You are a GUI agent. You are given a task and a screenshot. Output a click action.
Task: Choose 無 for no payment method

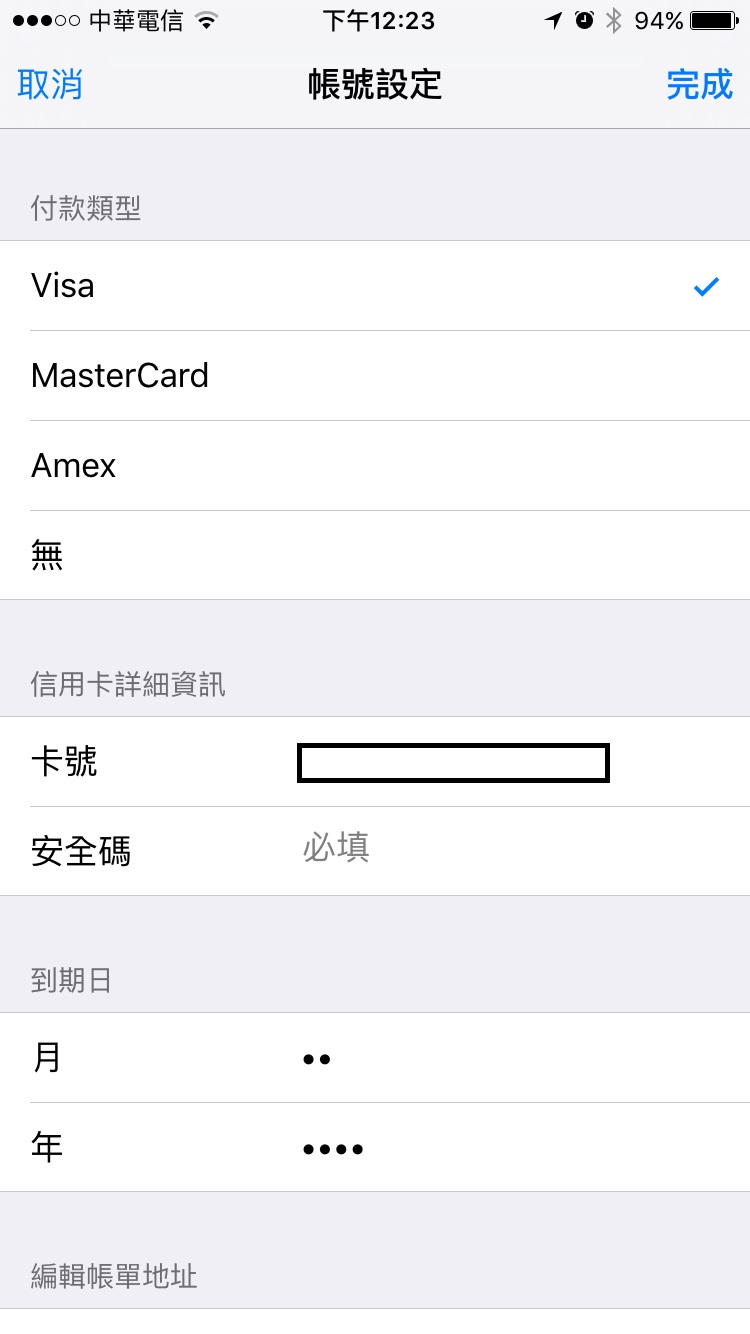375,555
